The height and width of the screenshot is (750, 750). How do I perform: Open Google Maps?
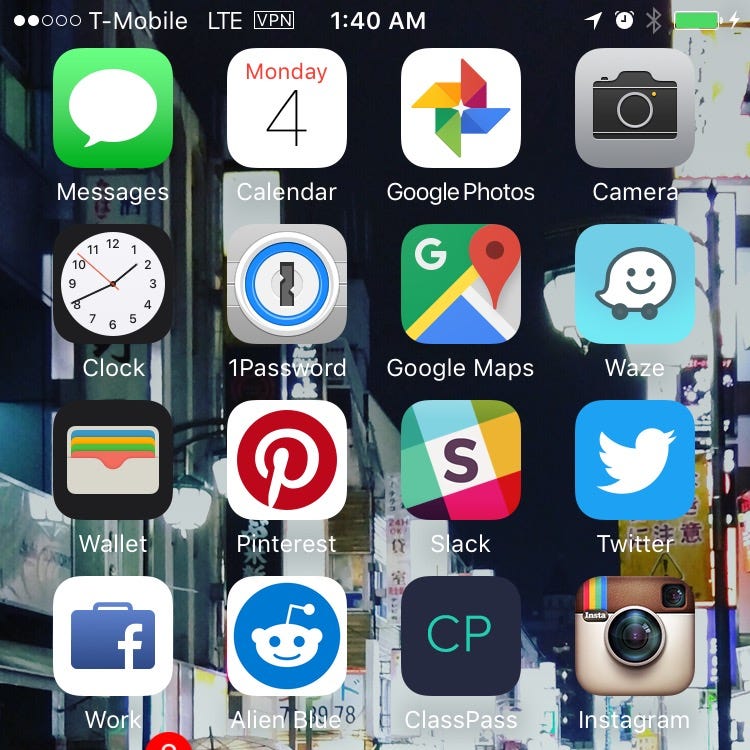pos(461,284)
